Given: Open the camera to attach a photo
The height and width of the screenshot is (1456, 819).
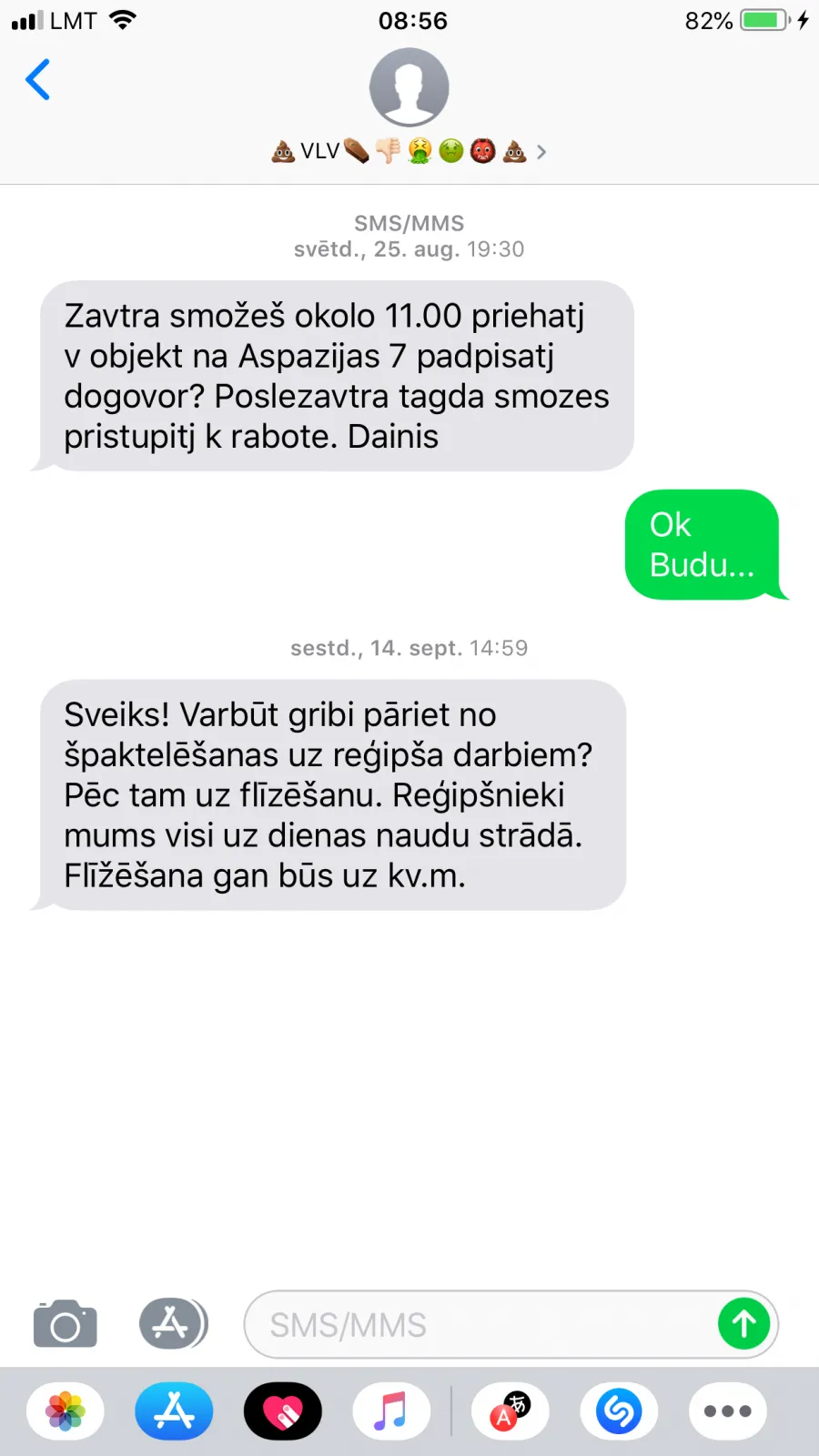Looking at the screenshot, I should tap(66, 1324).
